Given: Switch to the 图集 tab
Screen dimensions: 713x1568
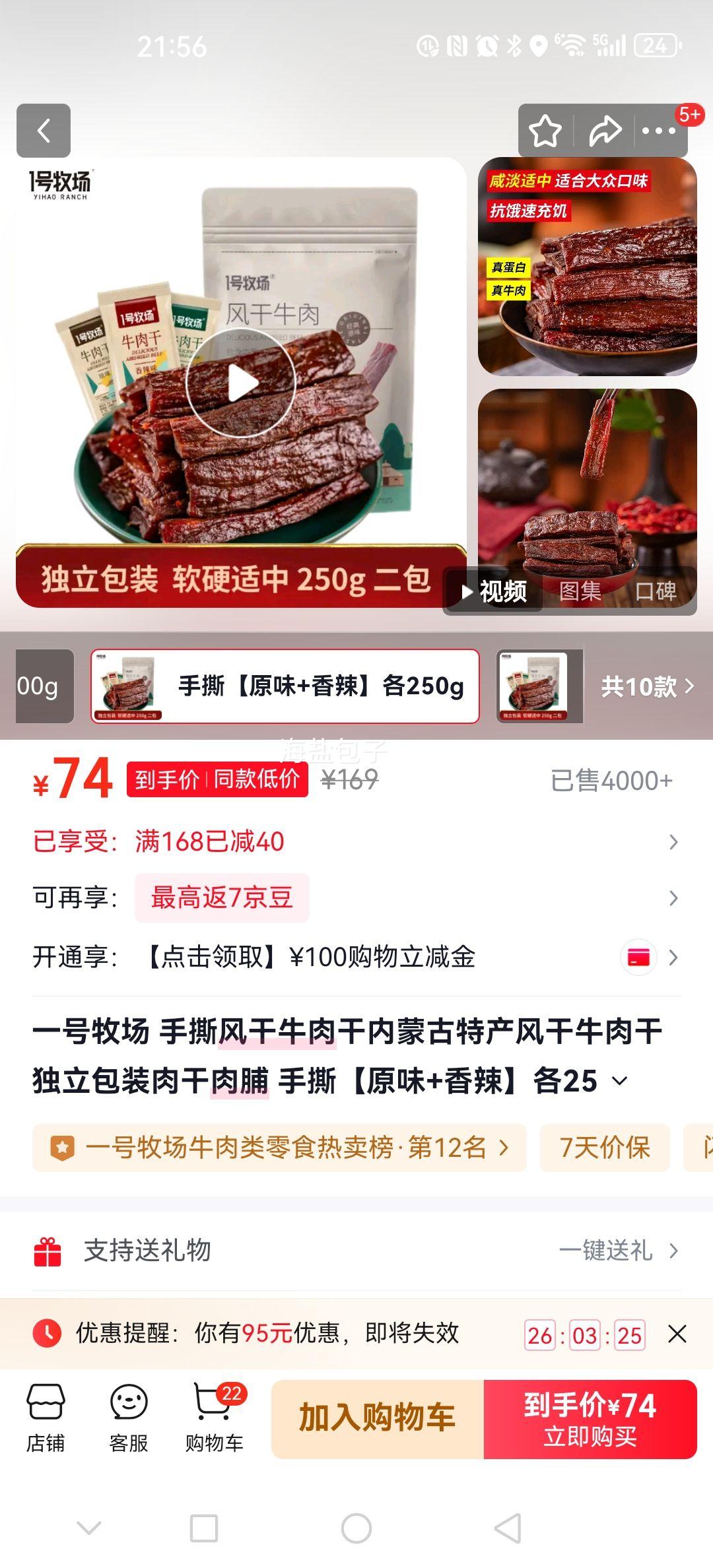Looking at the screenshot, I should tap(581, 593).
